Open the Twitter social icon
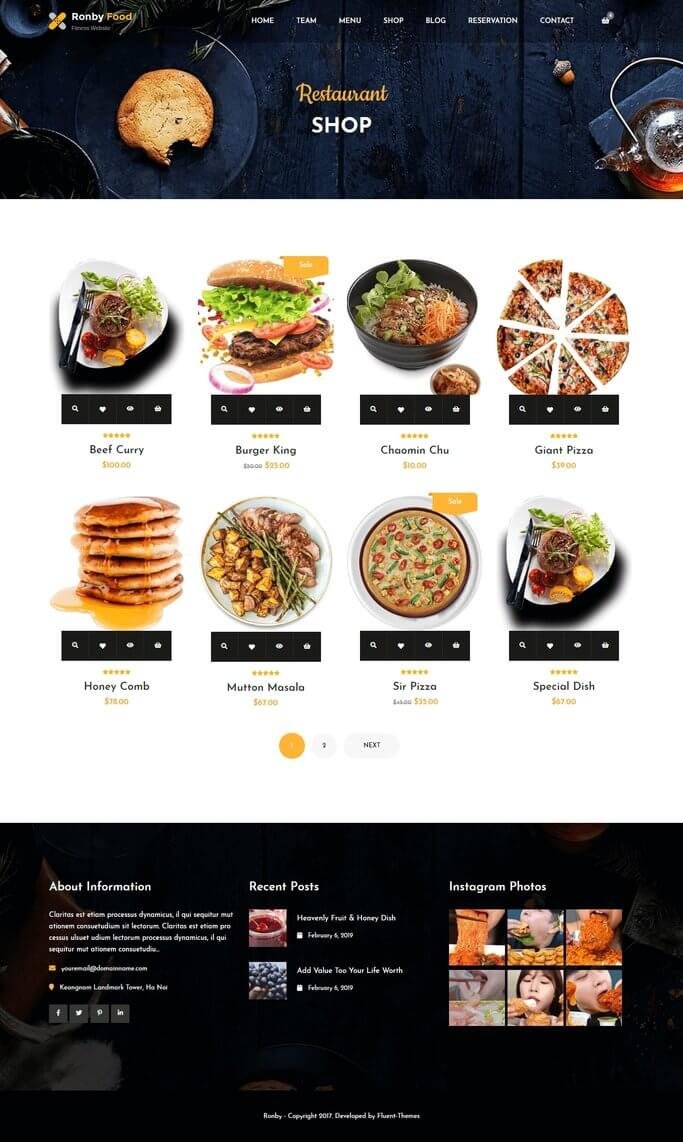The width and height of the screenshot is (683, 1142). pyautogui.click(x=79, y=1013)
